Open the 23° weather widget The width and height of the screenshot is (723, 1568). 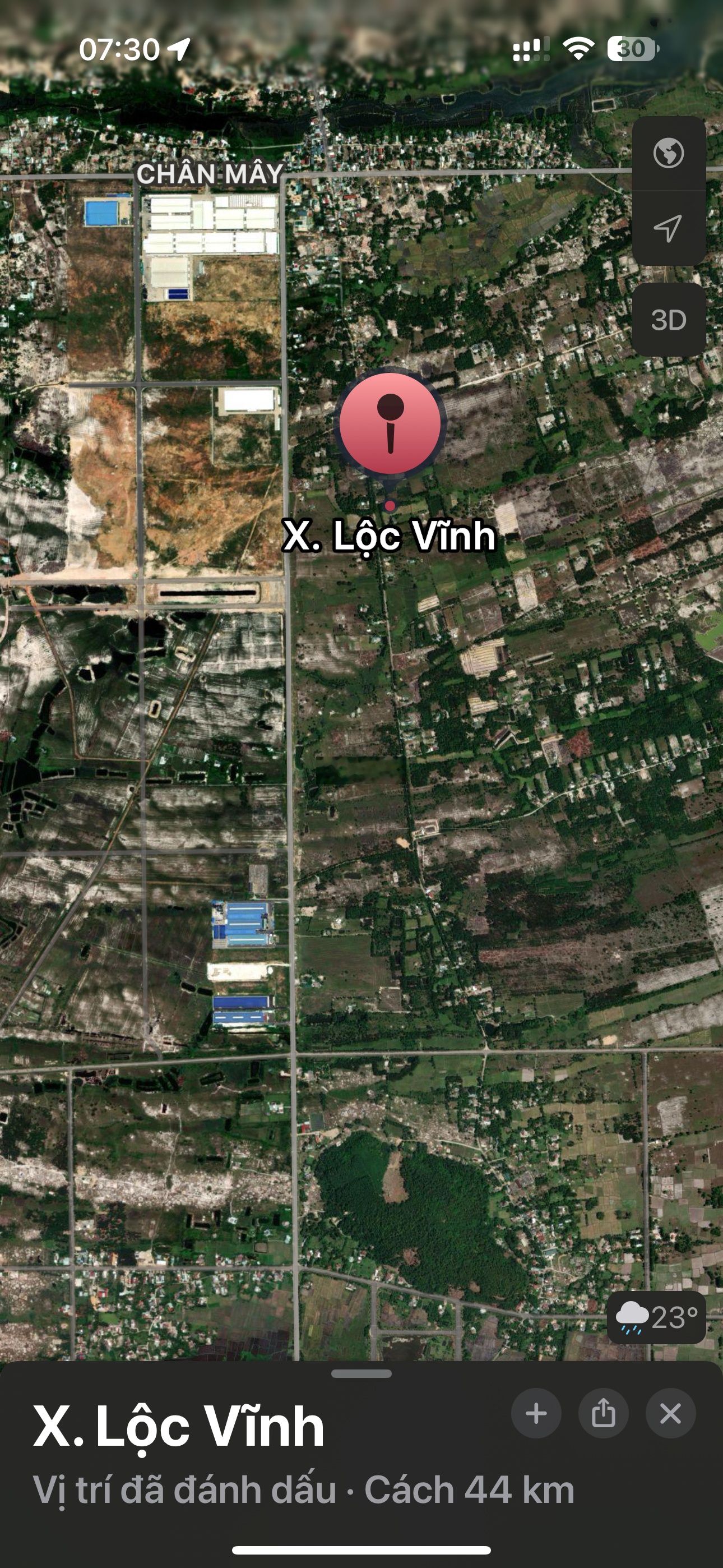pos(656,1318)
